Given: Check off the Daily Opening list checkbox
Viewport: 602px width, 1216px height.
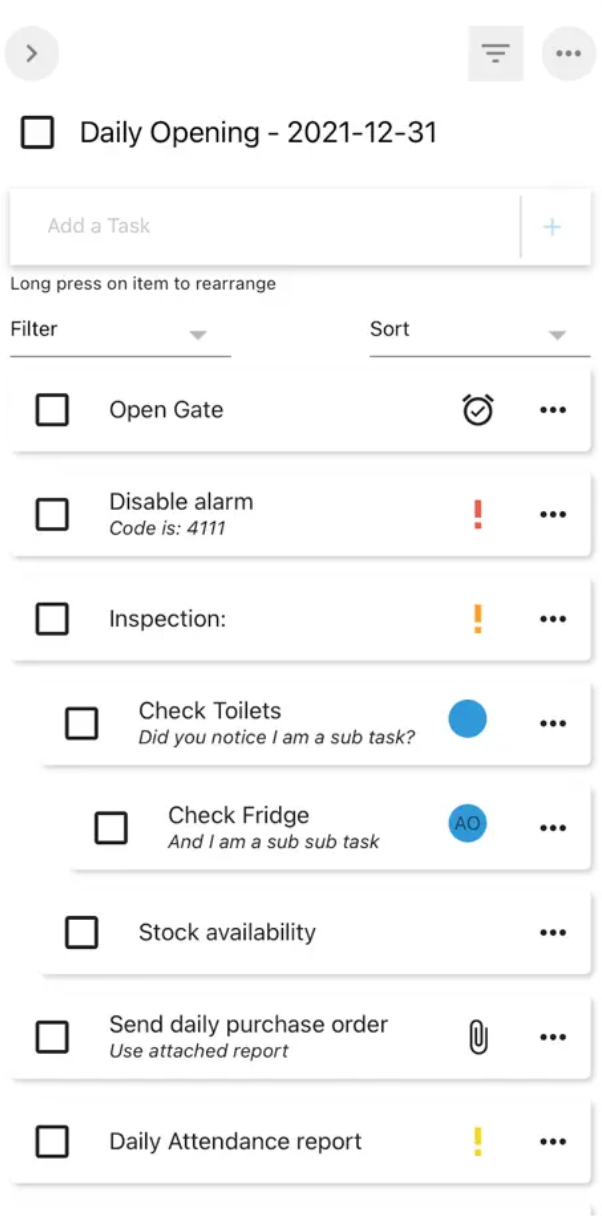Looking at the screenshot, I should coord(38,133).
